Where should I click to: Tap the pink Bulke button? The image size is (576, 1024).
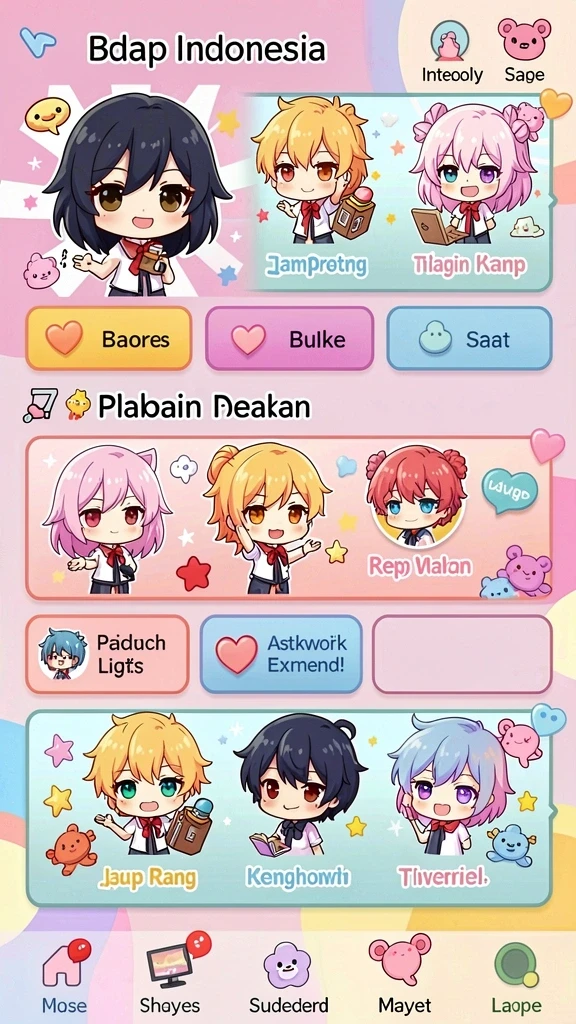tap(289, 338)
